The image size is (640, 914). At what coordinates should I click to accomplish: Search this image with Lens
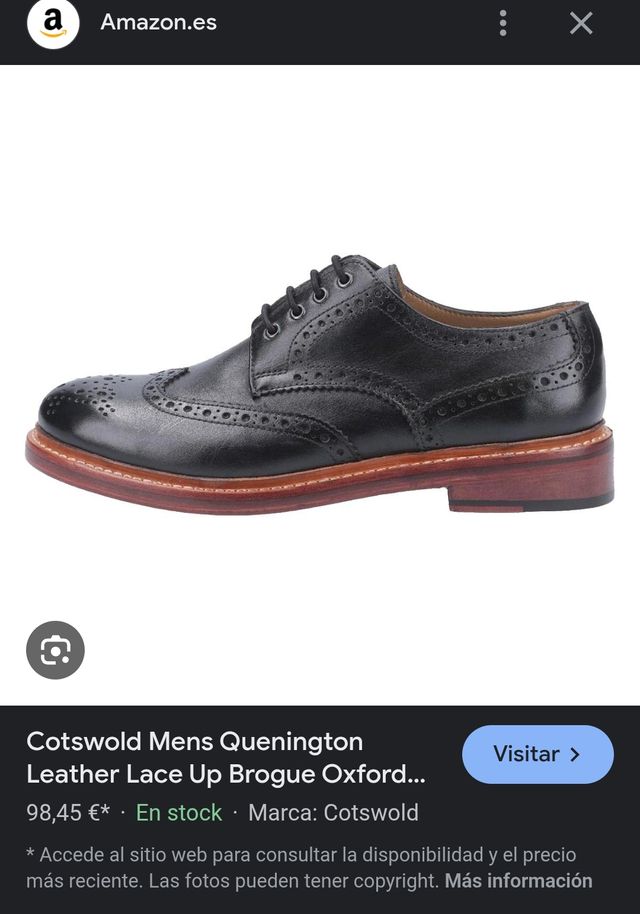pyautogui.click(x=55, y=651)
